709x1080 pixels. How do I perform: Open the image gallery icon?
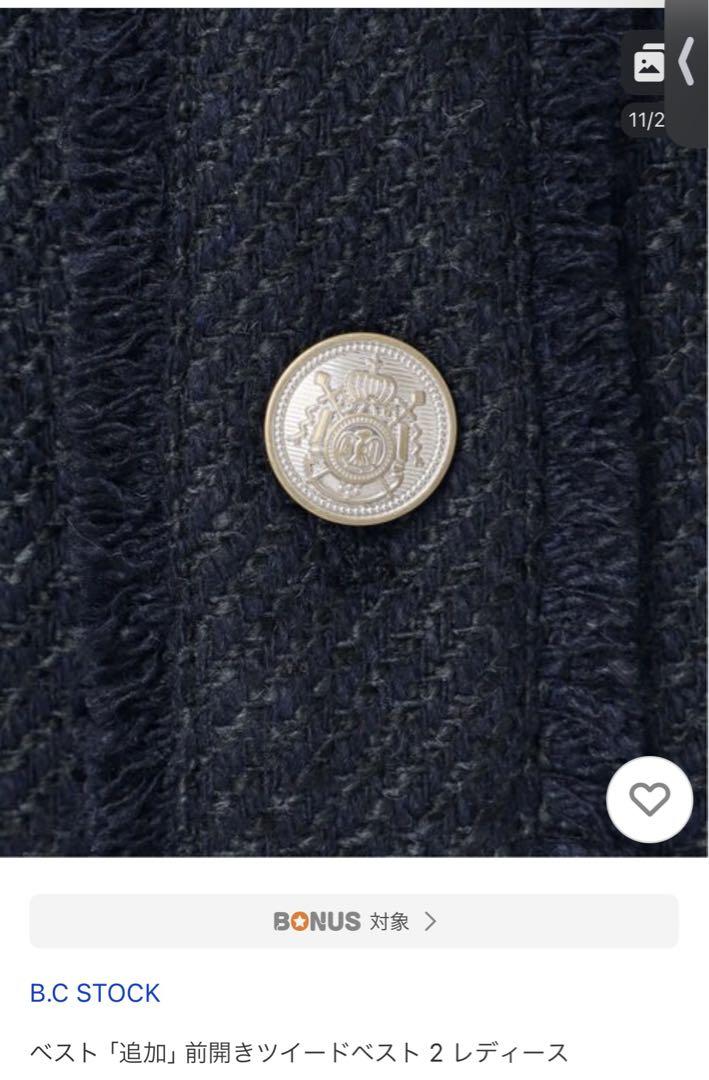[x=649, y=65]
